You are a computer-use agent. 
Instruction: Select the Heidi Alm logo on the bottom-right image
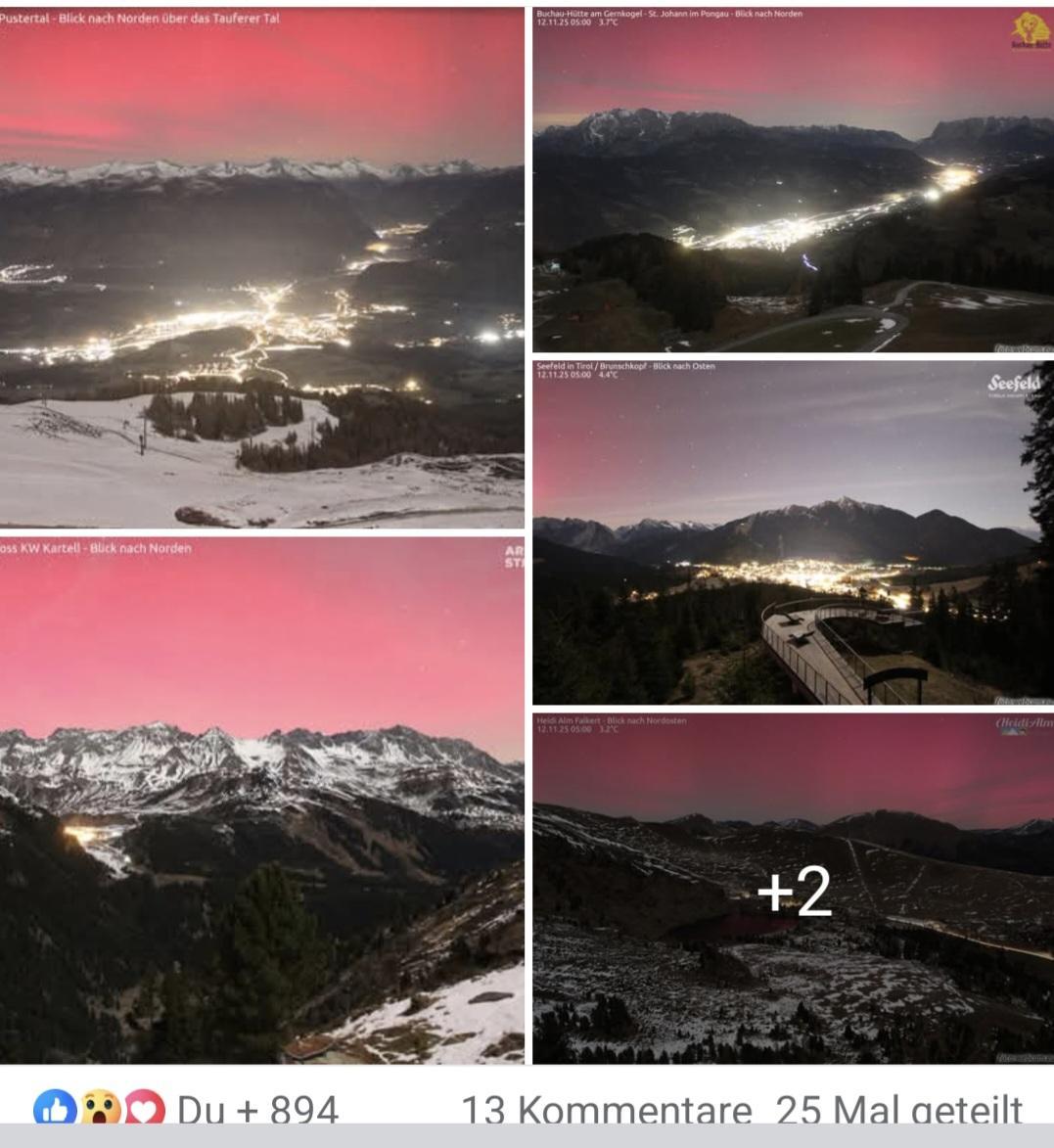(x=1023, y=721)
